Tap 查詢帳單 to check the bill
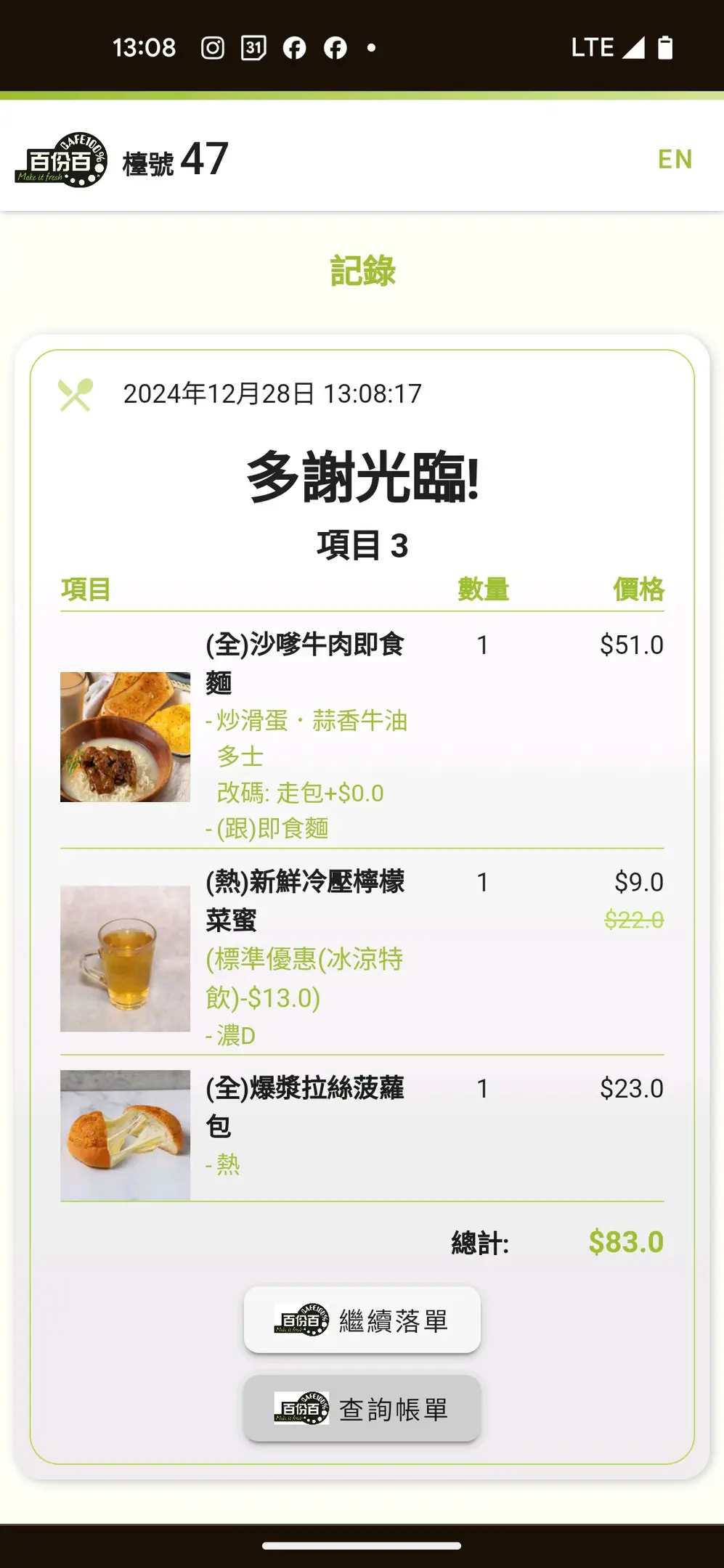This screenshot has width=724, height=1568. (x=362, y=1408)
